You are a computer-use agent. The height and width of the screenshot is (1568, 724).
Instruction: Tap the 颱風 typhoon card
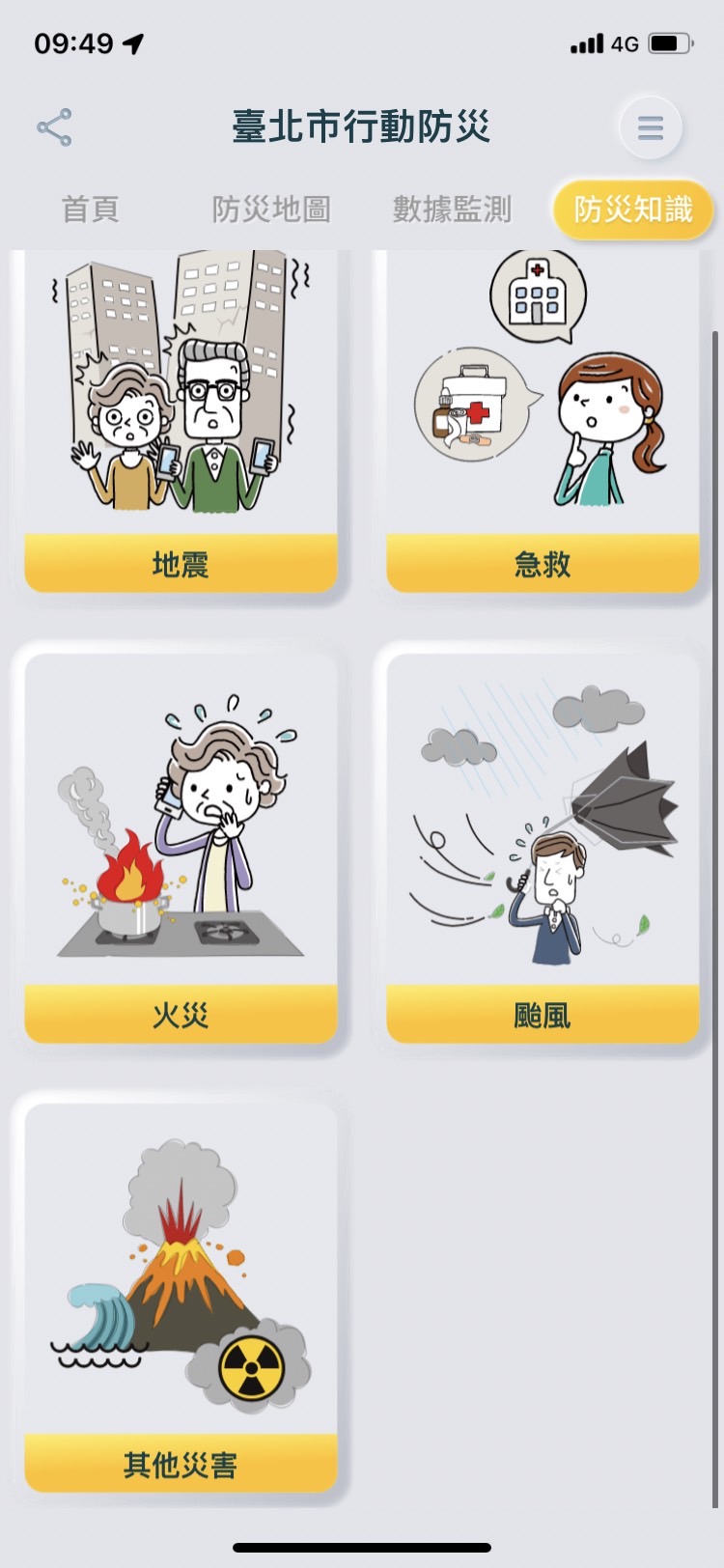(x=543, y=850)
